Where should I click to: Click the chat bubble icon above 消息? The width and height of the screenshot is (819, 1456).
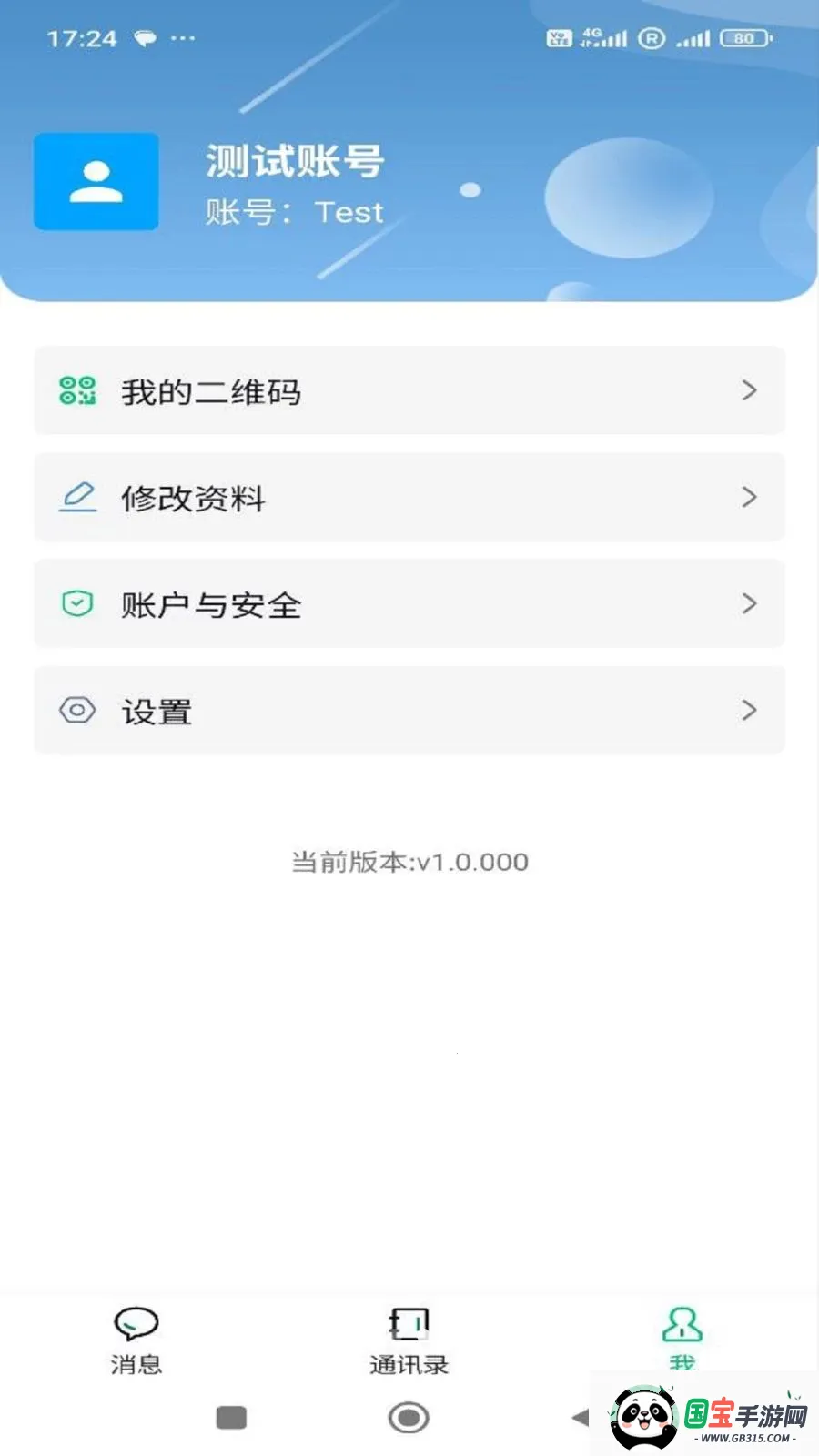coord(136,1325)
